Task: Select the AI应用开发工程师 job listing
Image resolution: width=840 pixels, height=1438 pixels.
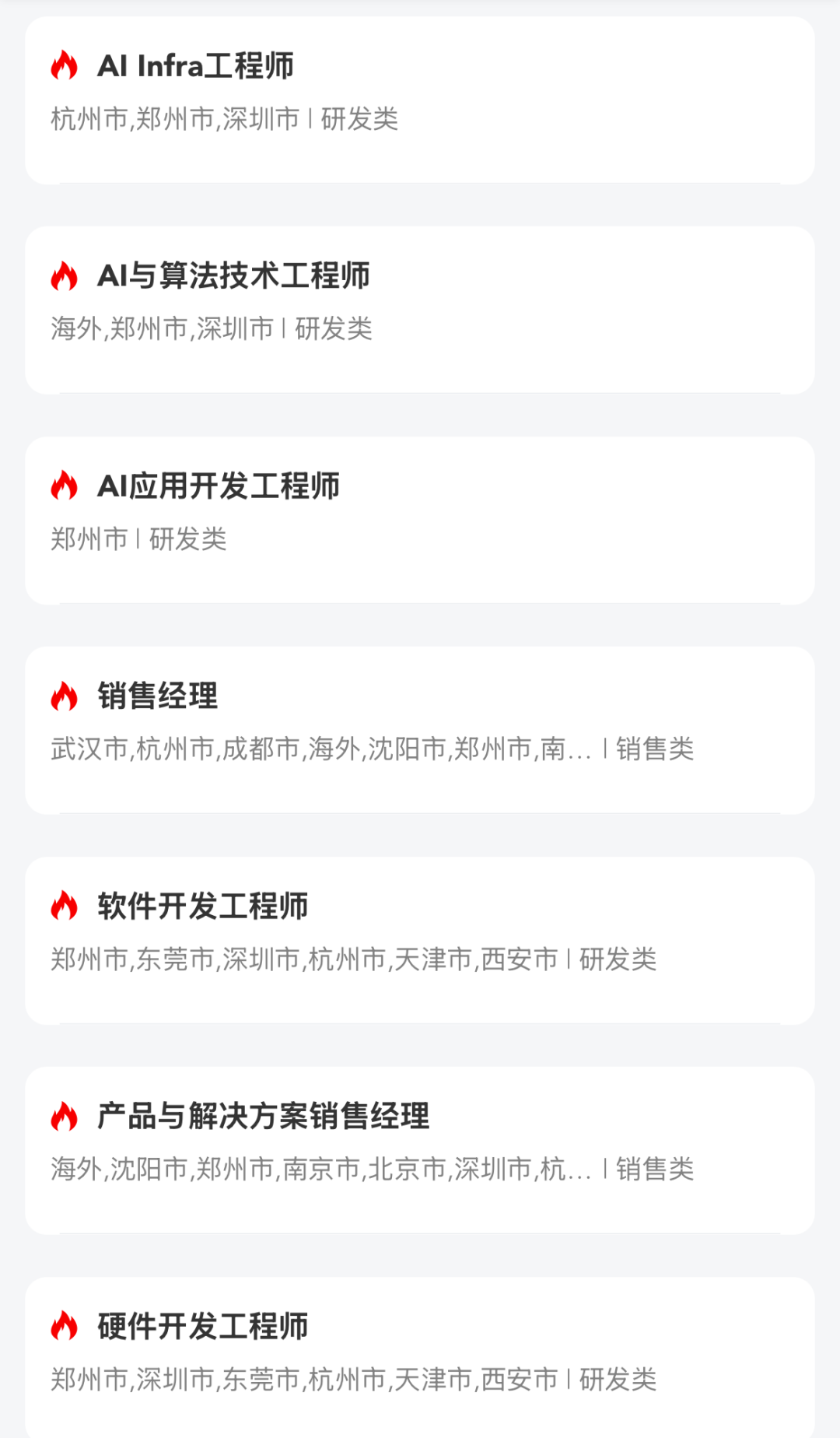Action: coord(420,520)
